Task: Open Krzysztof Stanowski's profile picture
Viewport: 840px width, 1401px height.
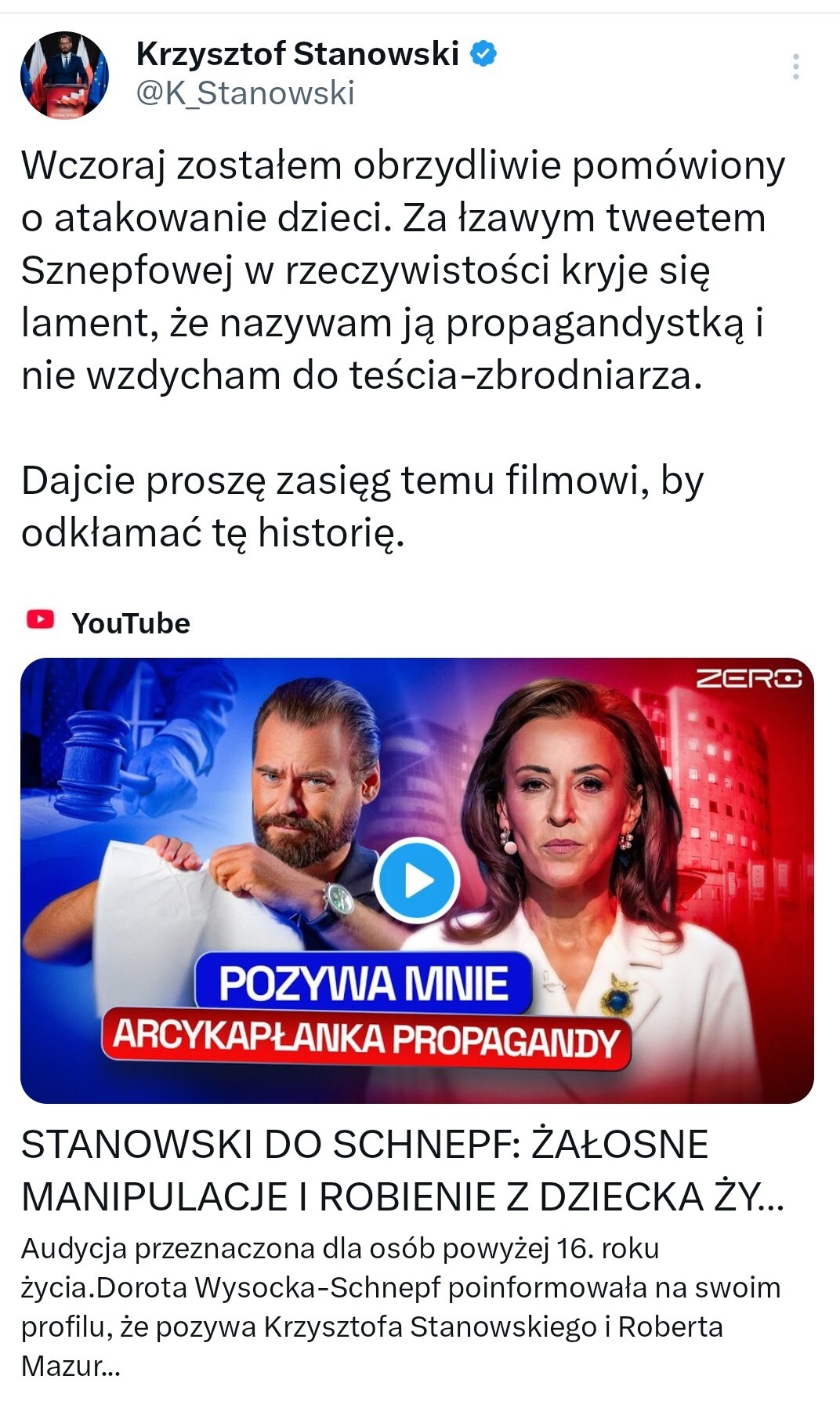Action: pos(64,74)
